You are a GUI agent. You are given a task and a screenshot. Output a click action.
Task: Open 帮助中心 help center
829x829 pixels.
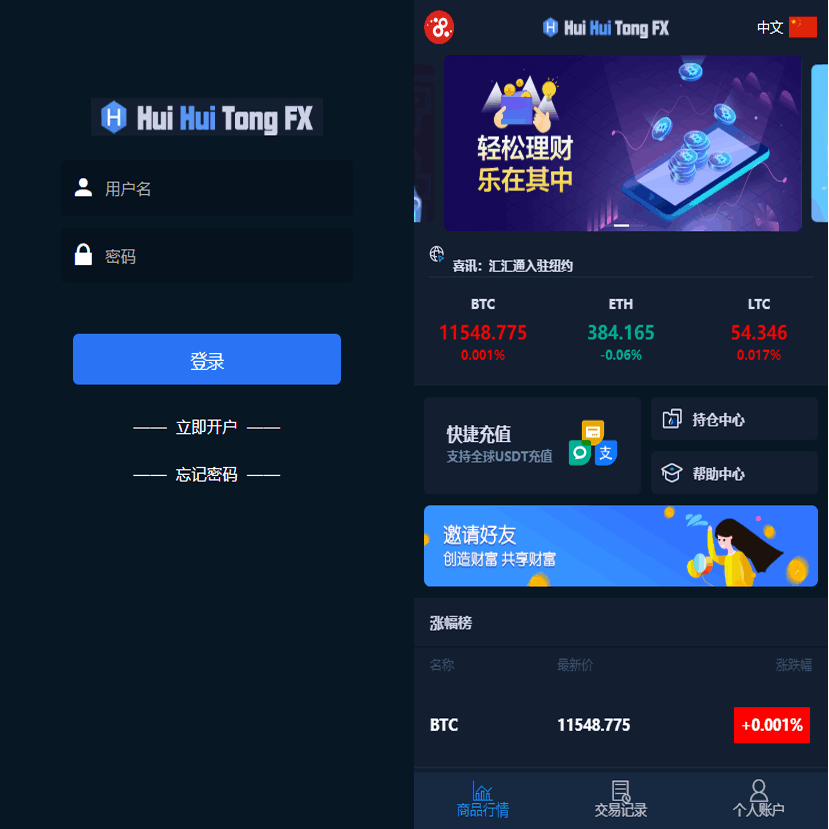tap(734, 473)
